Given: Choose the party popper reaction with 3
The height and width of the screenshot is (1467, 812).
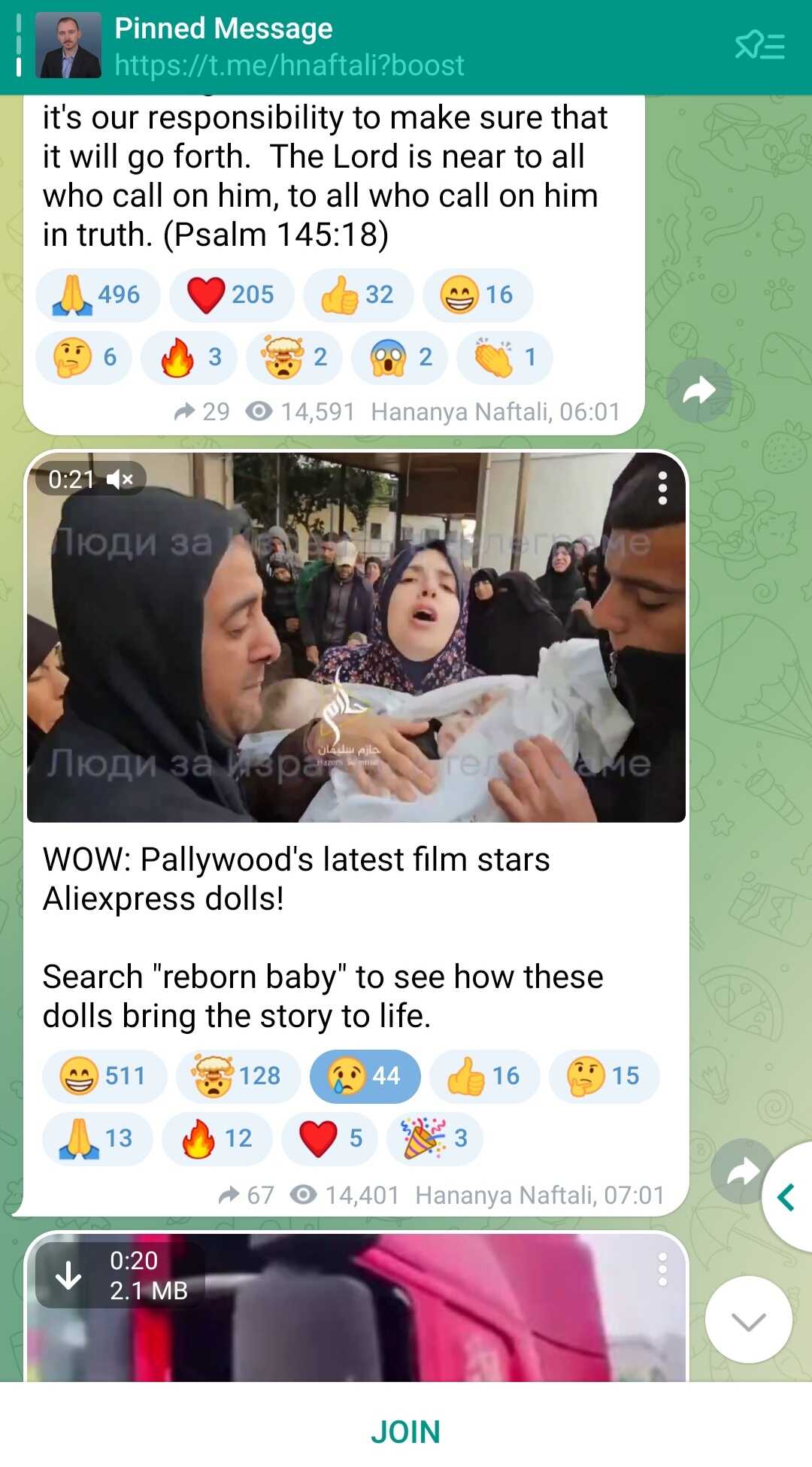Looking at the screenshot, I should [435, 1138].
